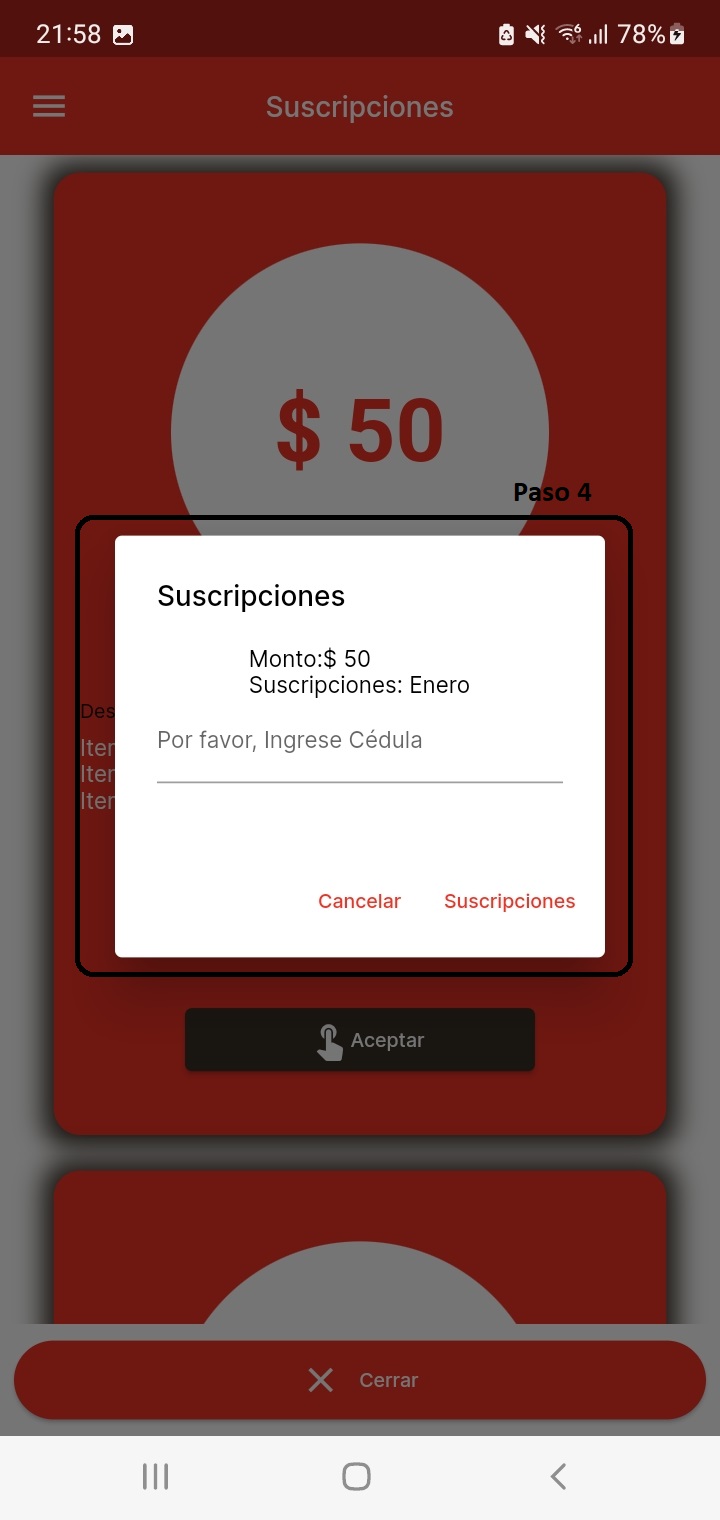Go to the system home screen
Image resolution: width=720 pixels, height=1520 pixels.
tap(356, 1476)
